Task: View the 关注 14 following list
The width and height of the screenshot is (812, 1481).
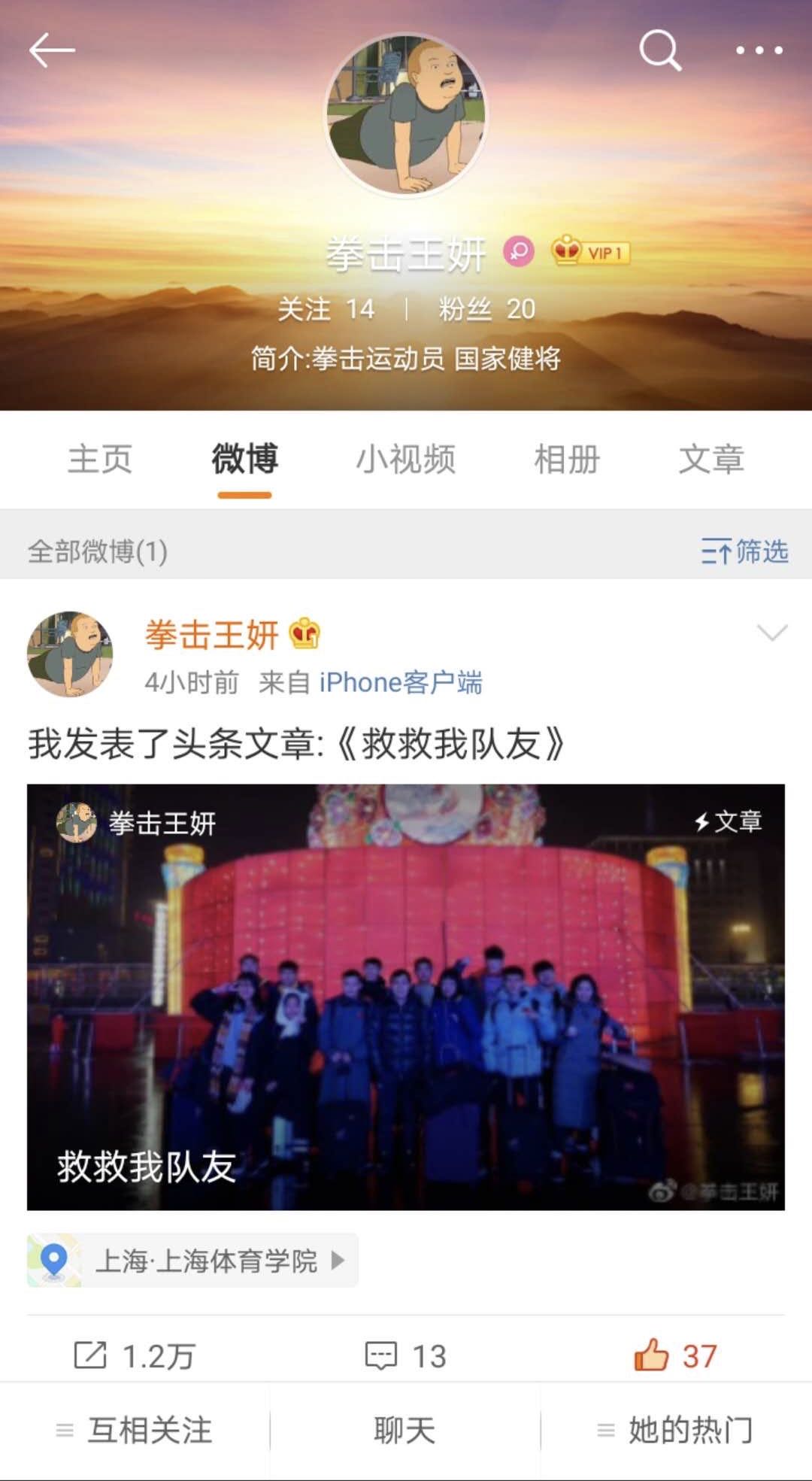Action: tap(326, 309)
